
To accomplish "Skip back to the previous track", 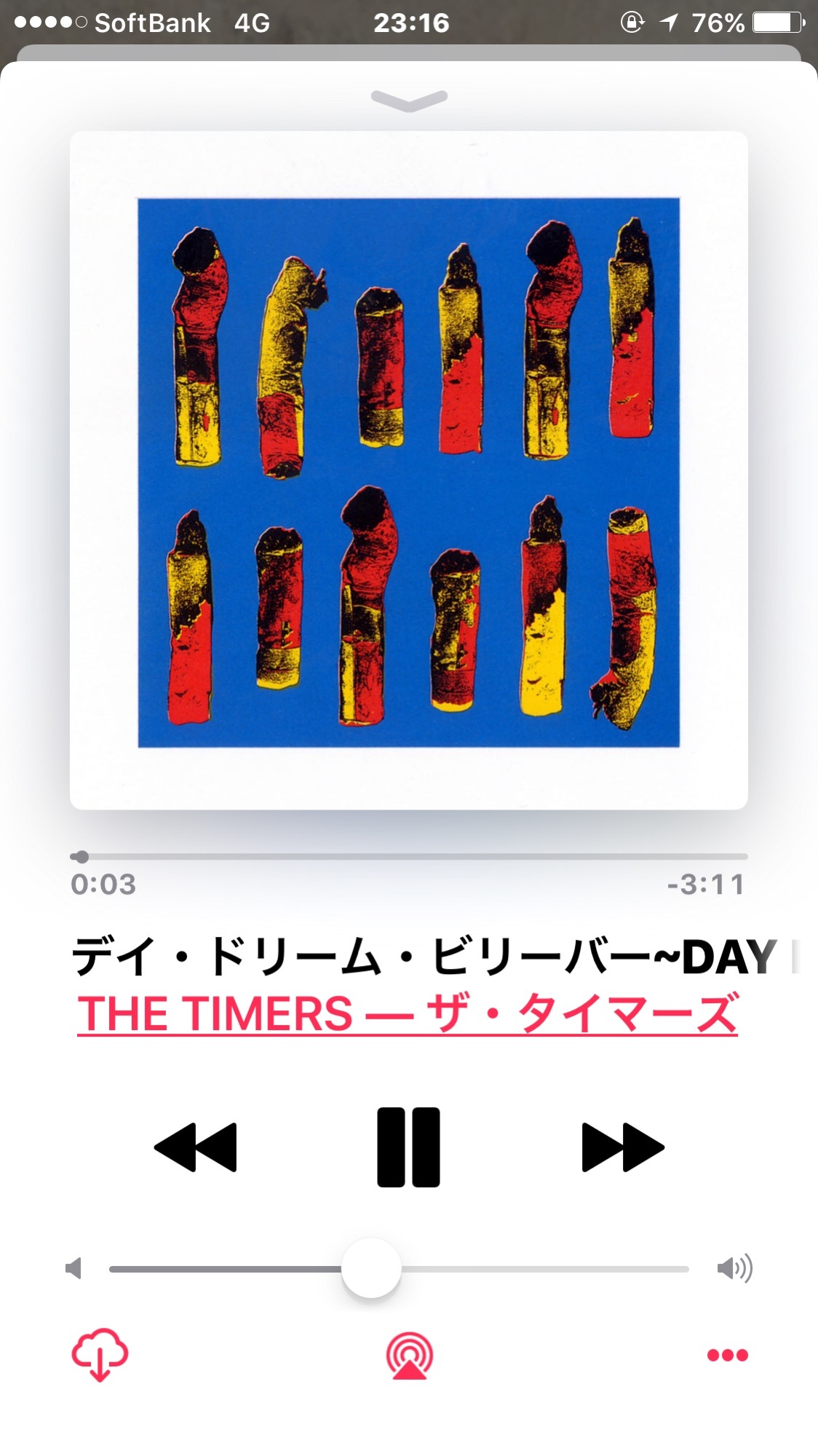I will 195,1147.
